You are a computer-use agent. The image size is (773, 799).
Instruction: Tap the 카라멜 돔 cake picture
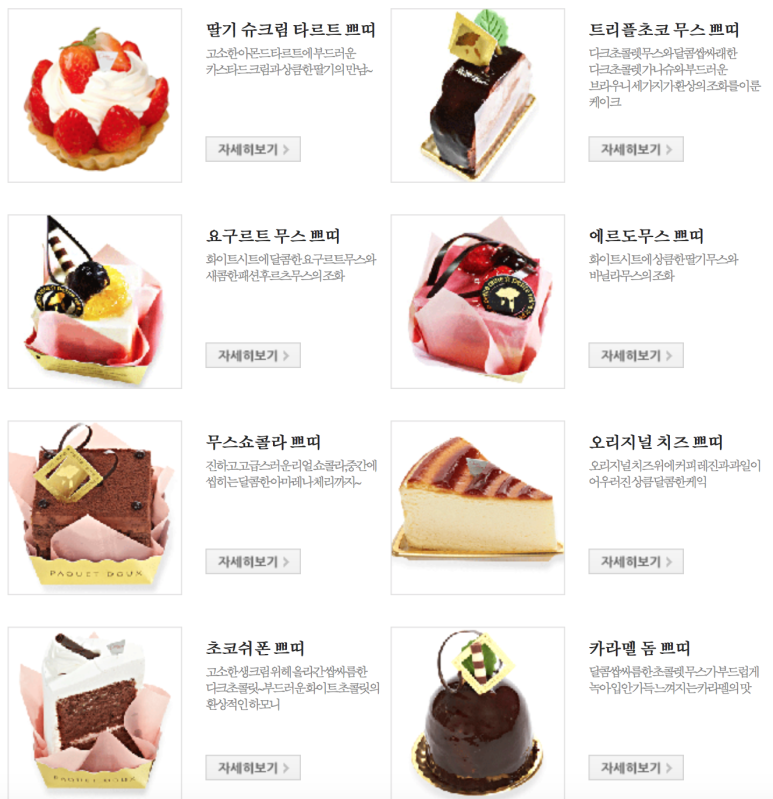click(478, 712)
